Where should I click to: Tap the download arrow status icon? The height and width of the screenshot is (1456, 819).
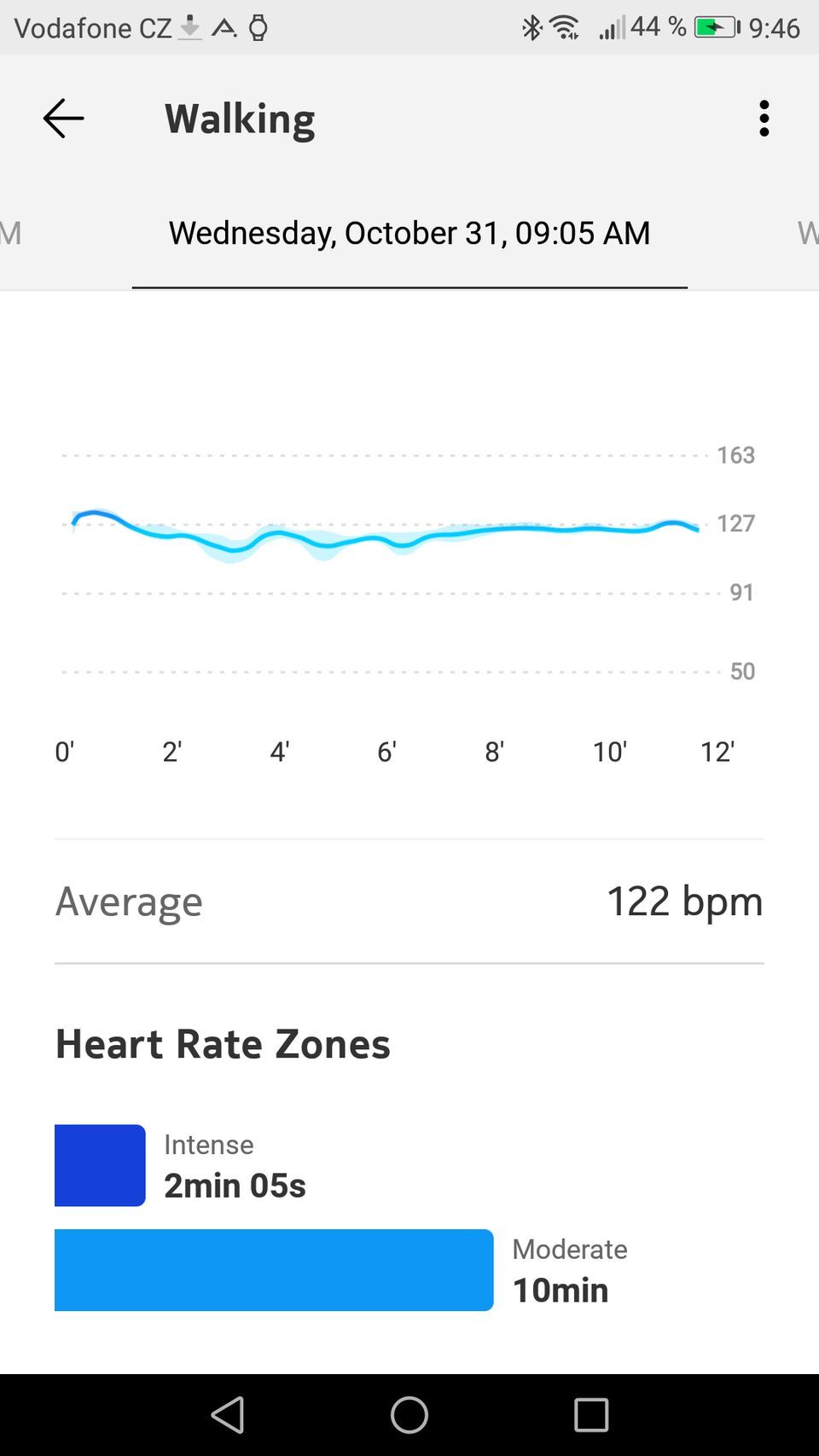(189, 27)
